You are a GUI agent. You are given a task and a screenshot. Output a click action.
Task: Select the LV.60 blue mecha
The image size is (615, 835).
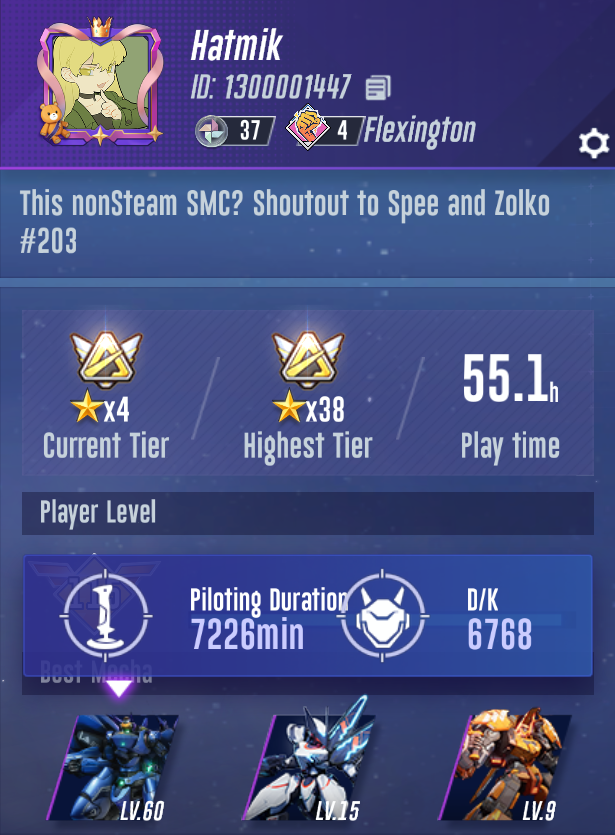click(120, 767)
